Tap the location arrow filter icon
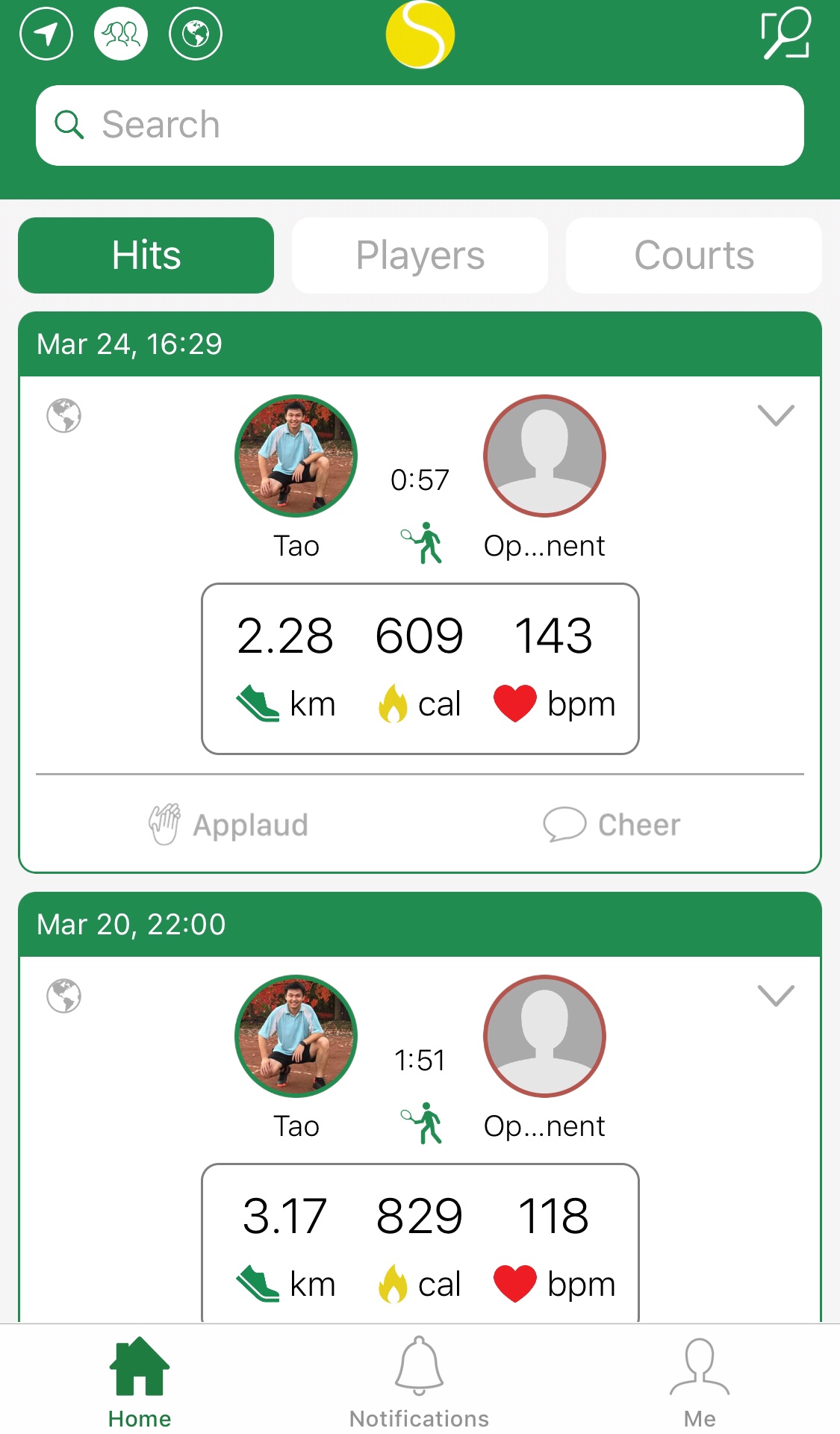Viewport: 840px width, 1434px height. pyautogui.click(x=46, y=34)
